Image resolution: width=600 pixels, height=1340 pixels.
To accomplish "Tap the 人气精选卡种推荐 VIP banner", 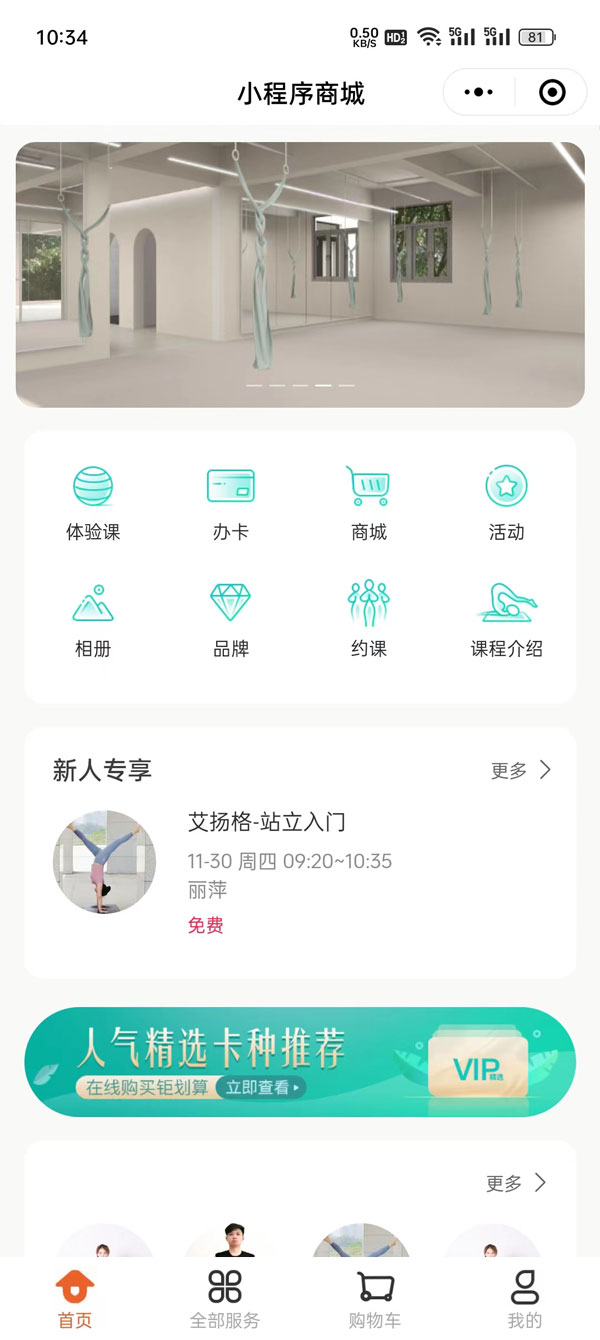I will pos(300,1061).
